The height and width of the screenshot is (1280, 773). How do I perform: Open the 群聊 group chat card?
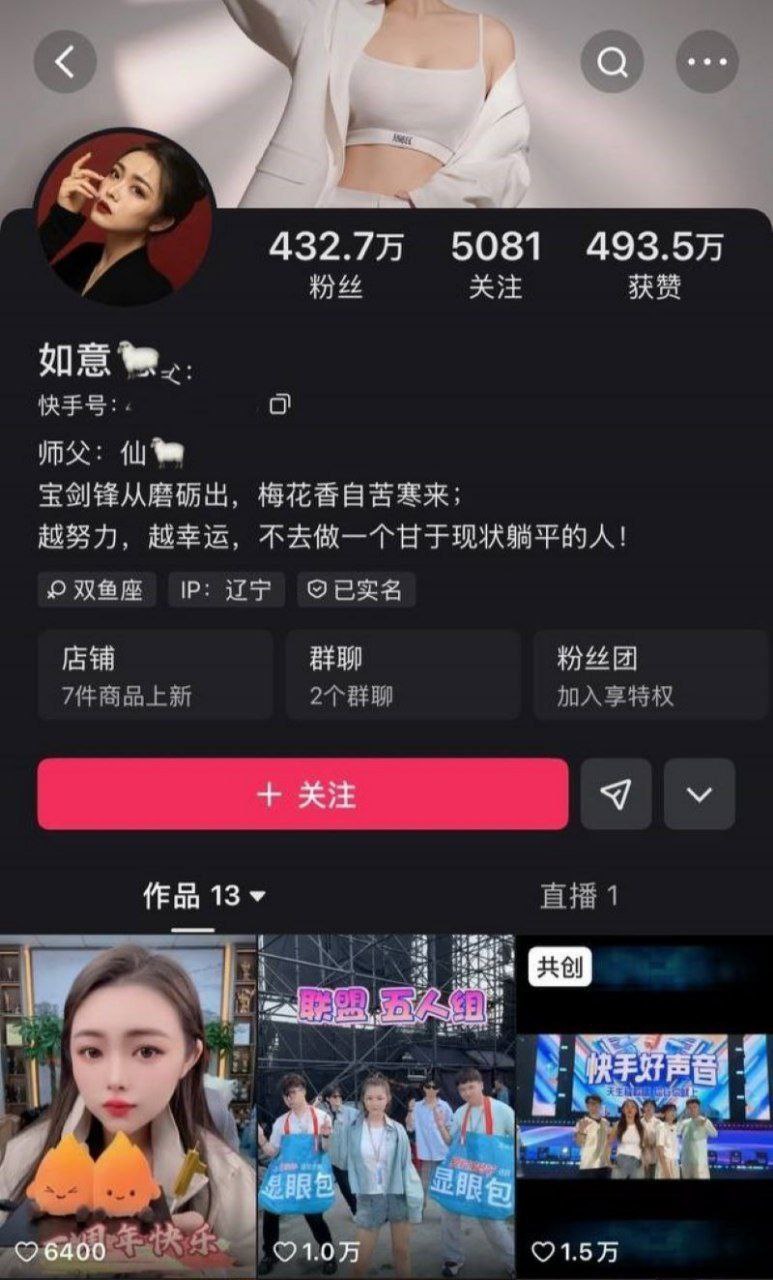(403, 675)
